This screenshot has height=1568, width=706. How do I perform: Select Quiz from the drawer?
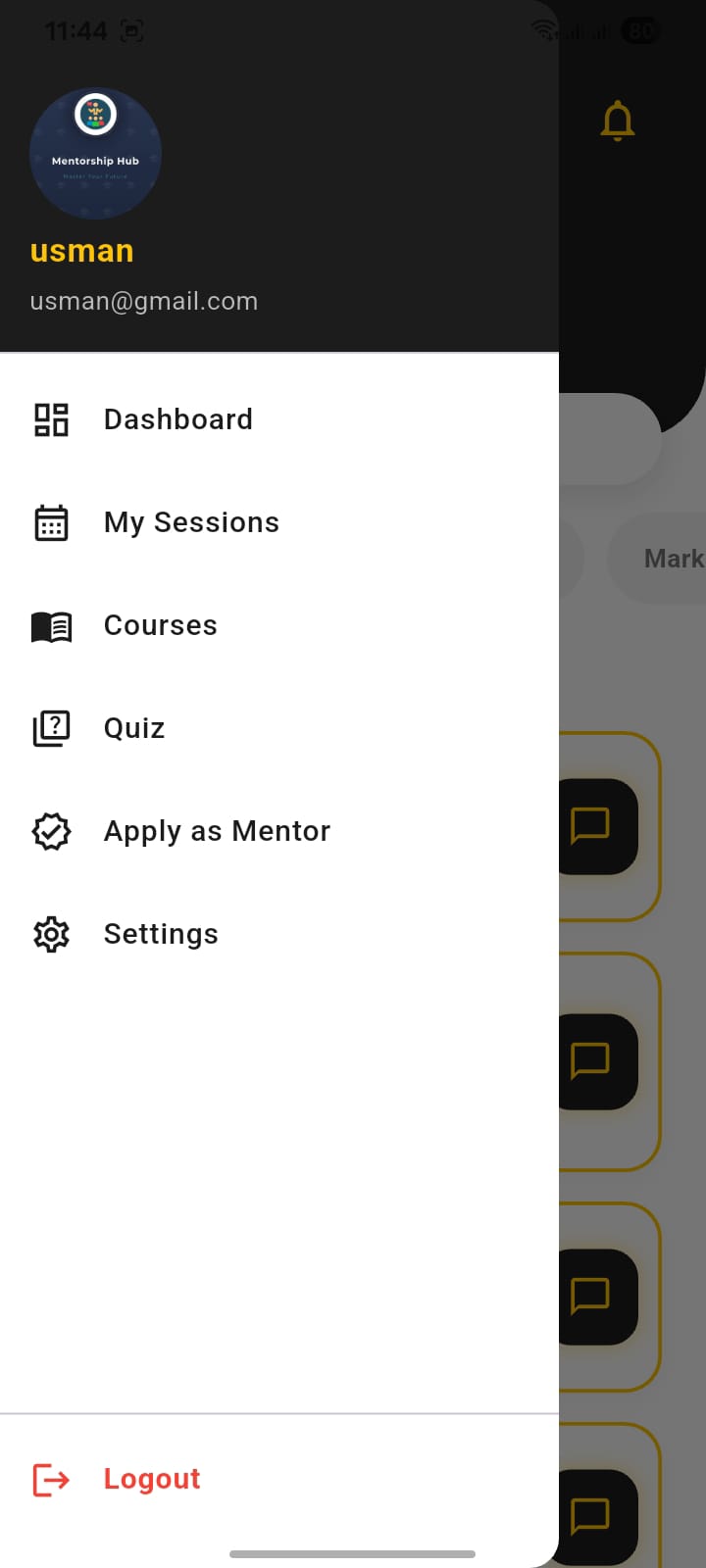279,728
